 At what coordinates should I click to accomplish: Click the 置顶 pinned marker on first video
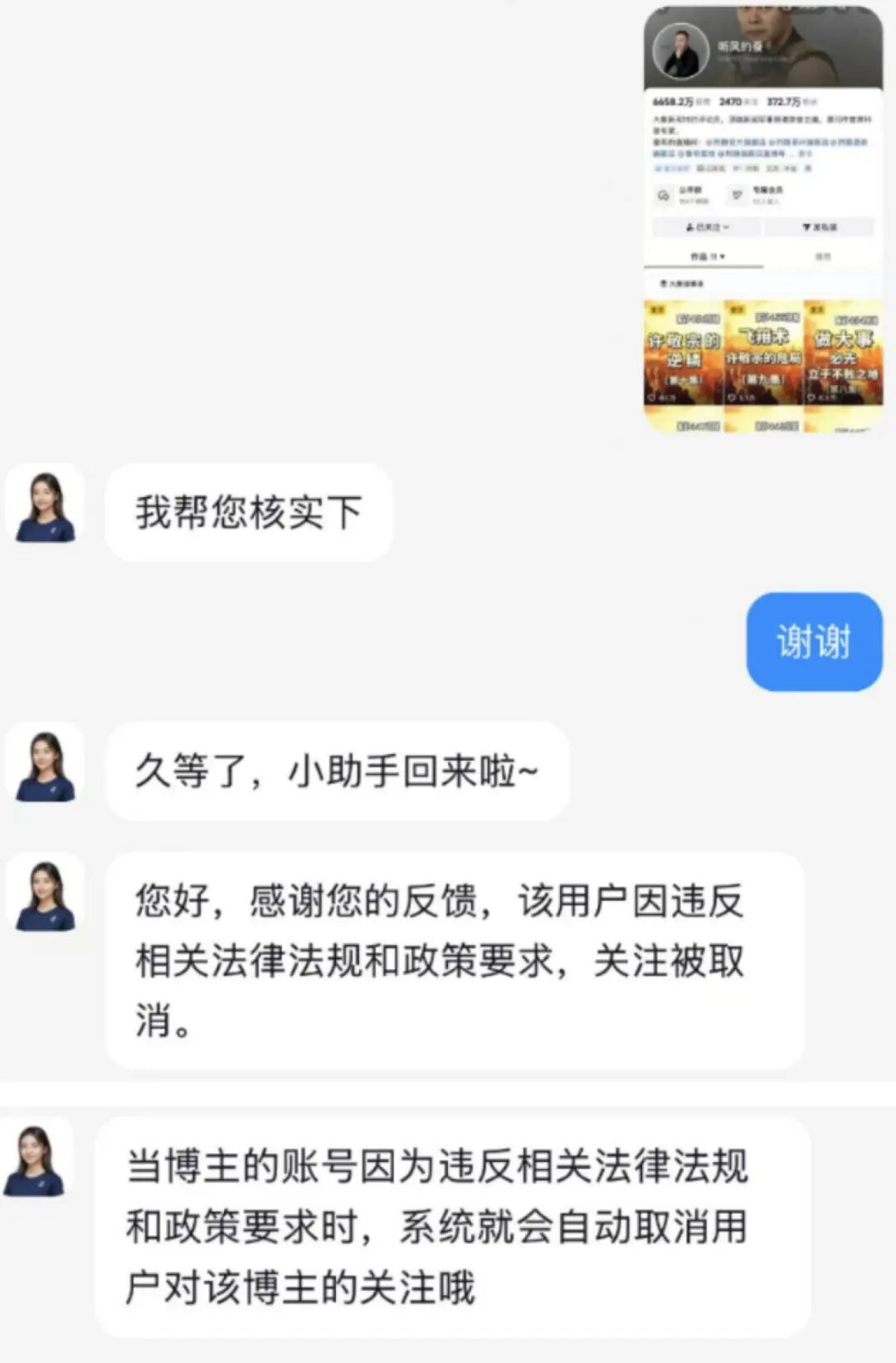pyautogui.click(x=657, y=309)
